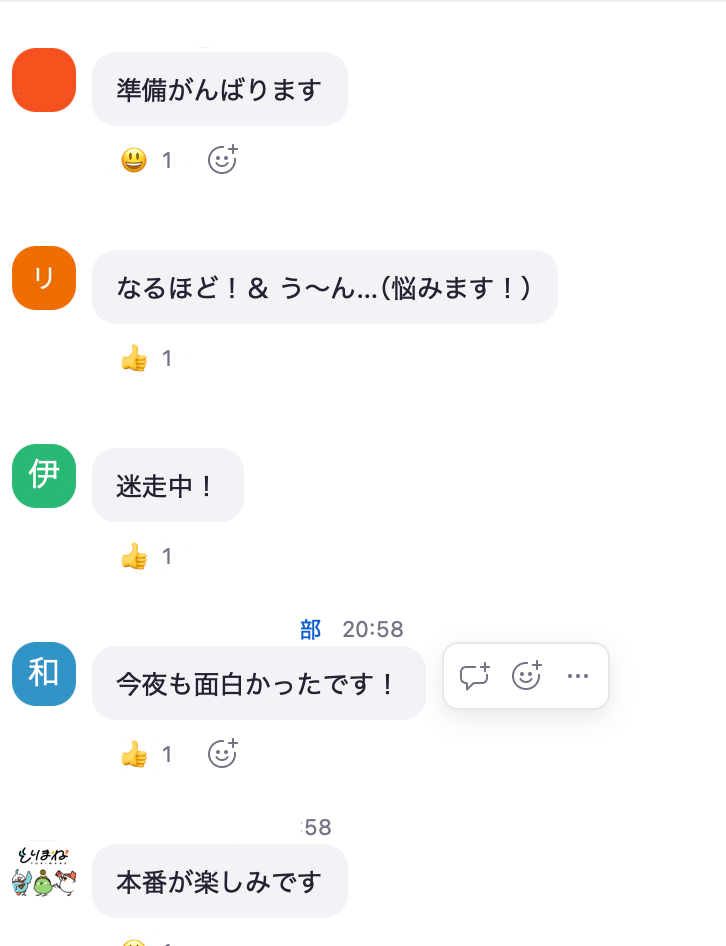Open more options for 今夜も面白かったです！ message

point(578,676)
